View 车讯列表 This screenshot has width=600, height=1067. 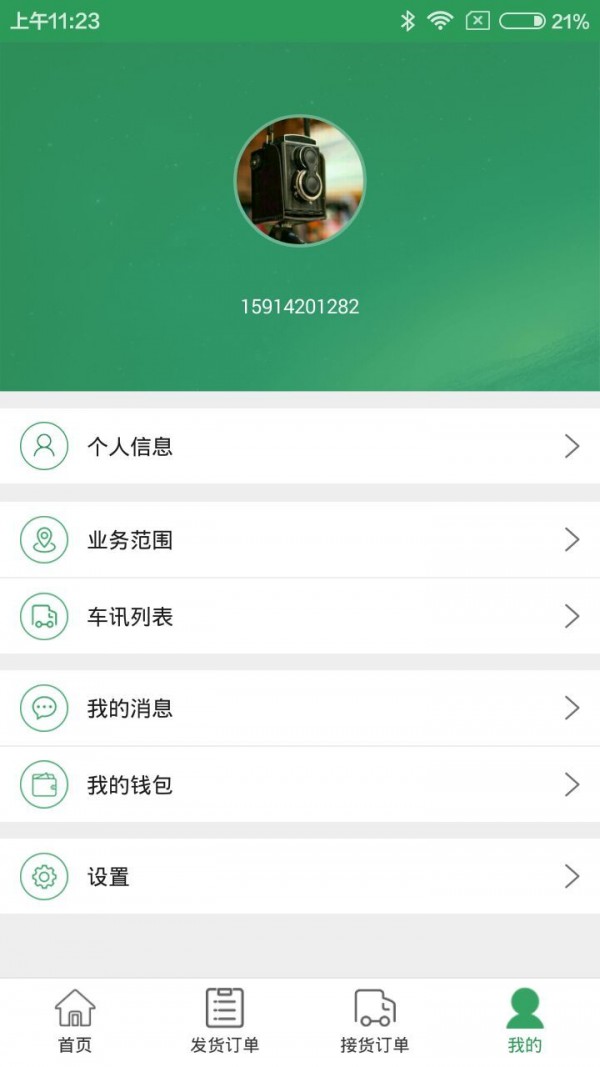pos(300,616)
